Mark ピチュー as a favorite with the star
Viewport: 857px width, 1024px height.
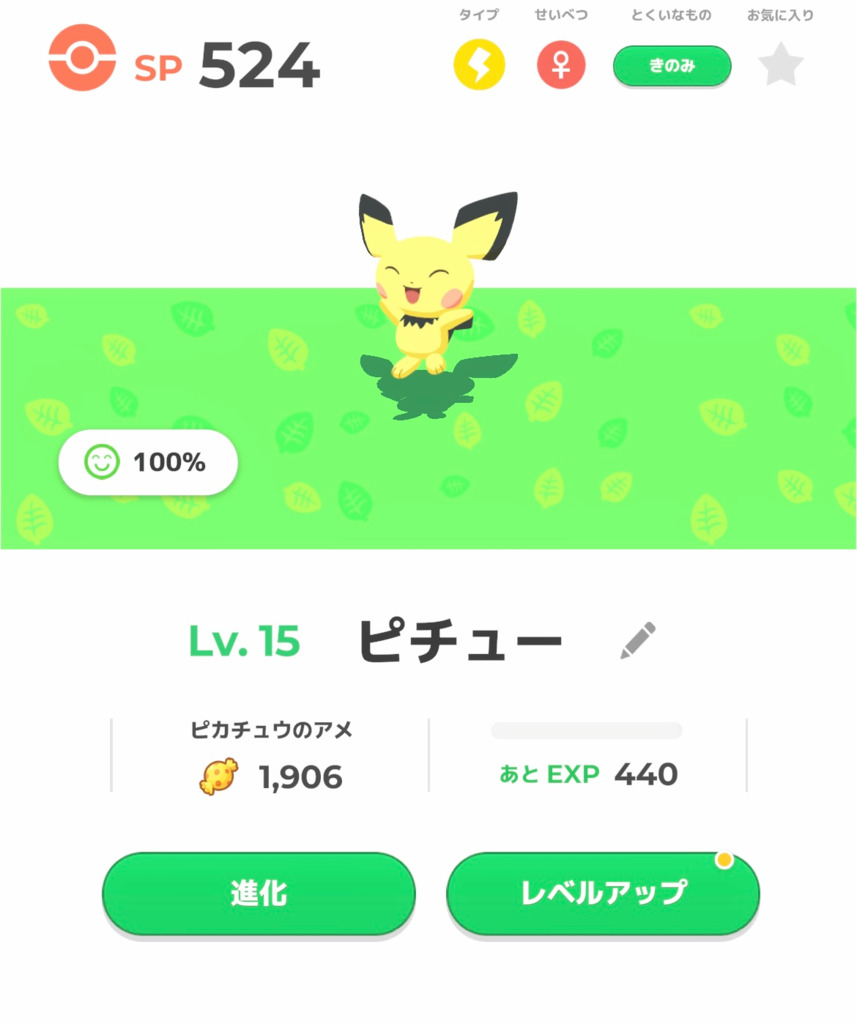[x=780, y=66]
